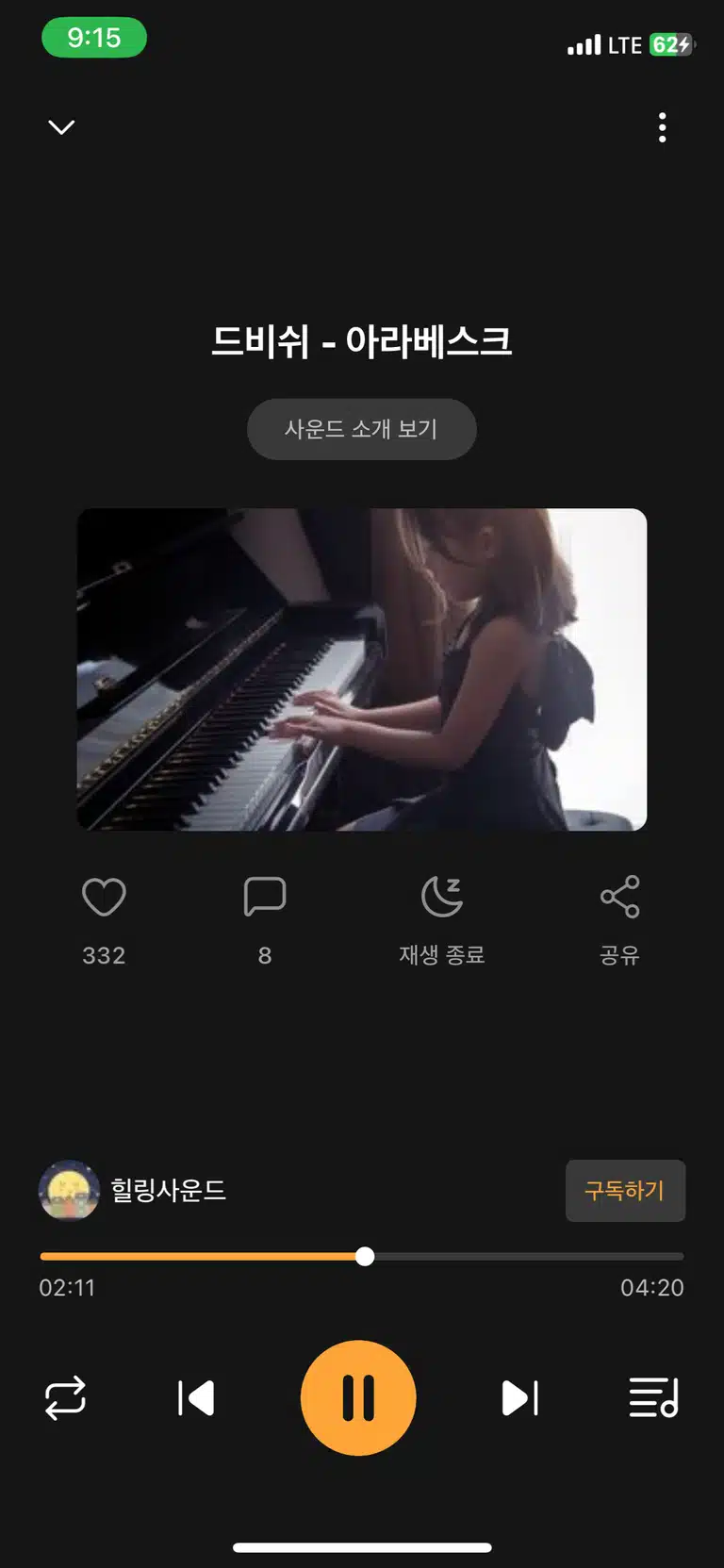This screenshot has width=724, height=1568.
Task: Open the playlist queue icon
Action: (x=654, y=1397)
